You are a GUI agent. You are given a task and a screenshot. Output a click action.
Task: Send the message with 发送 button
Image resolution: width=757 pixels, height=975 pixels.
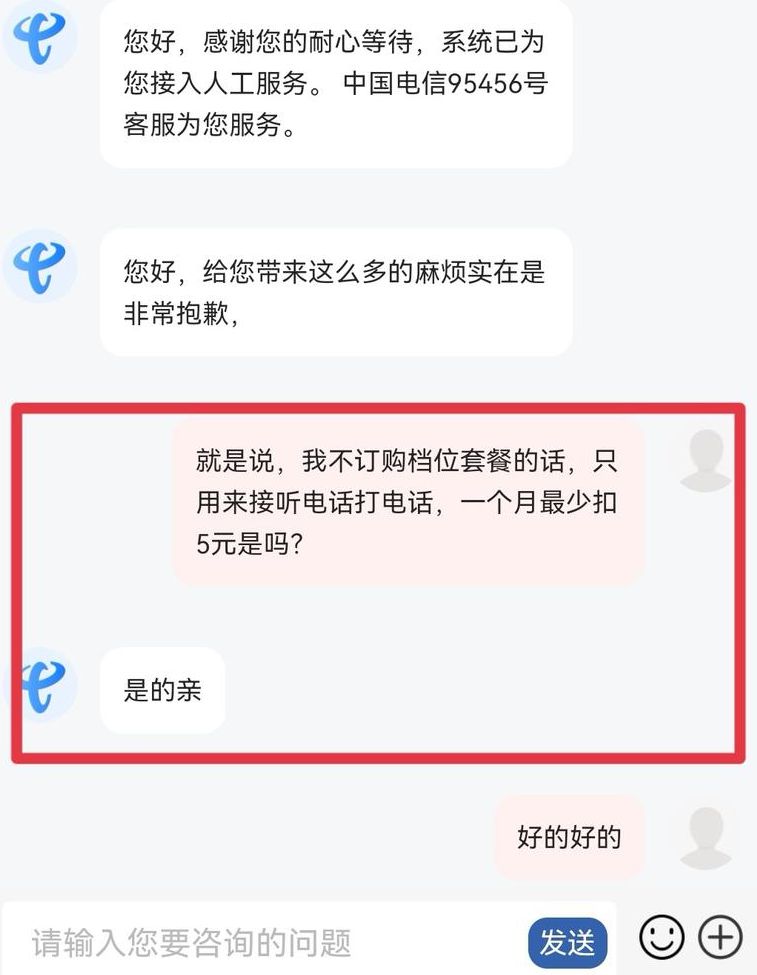pos(567,941)
